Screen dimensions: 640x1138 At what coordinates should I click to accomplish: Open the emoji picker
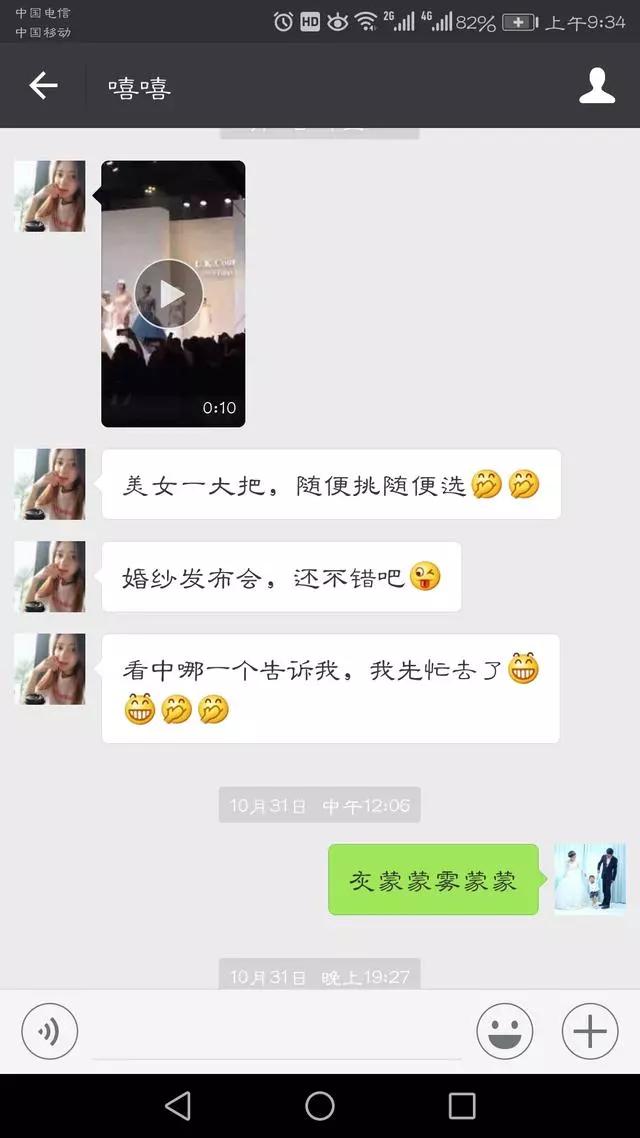coord(504,1031)
